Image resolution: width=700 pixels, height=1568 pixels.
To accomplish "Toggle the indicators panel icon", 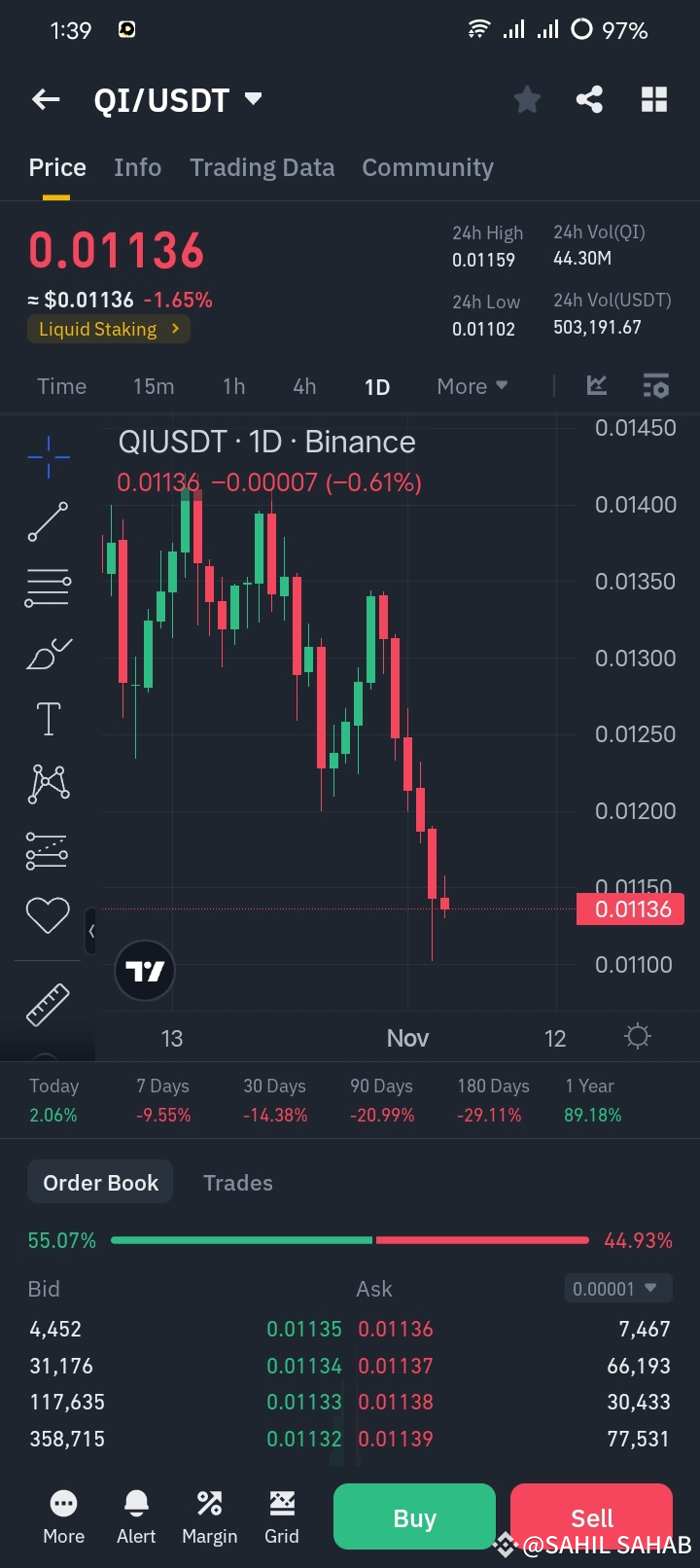I will (x=655, y=385).
